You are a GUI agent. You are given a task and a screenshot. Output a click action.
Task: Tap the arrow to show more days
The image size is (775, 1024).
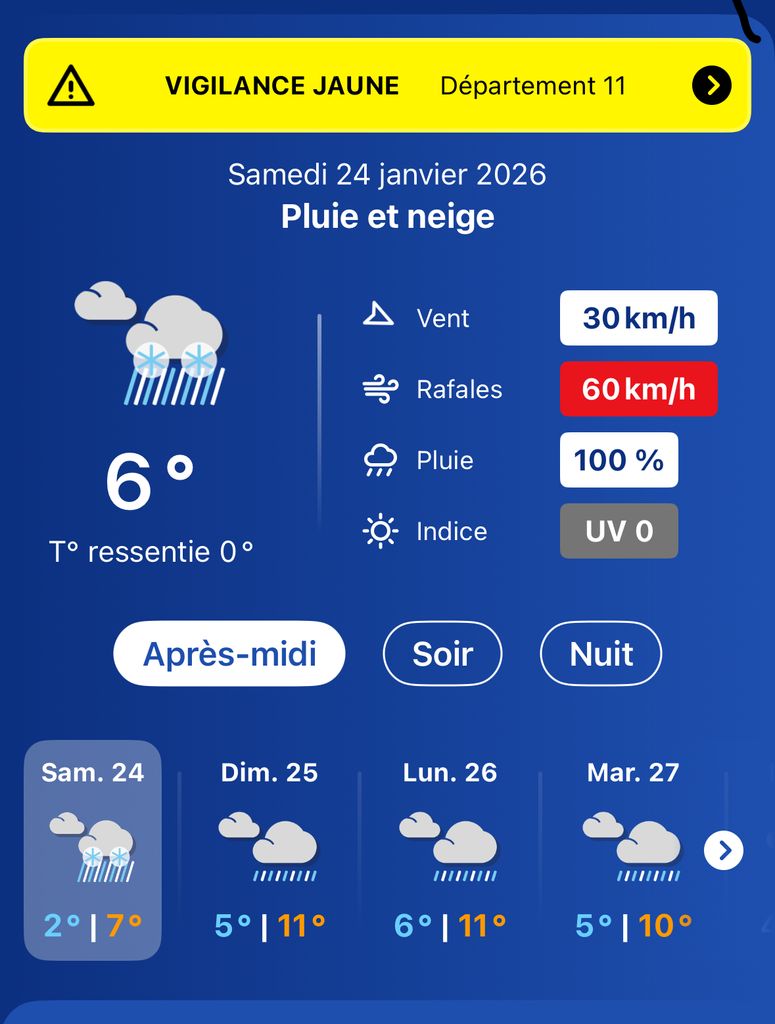[723, 851]
